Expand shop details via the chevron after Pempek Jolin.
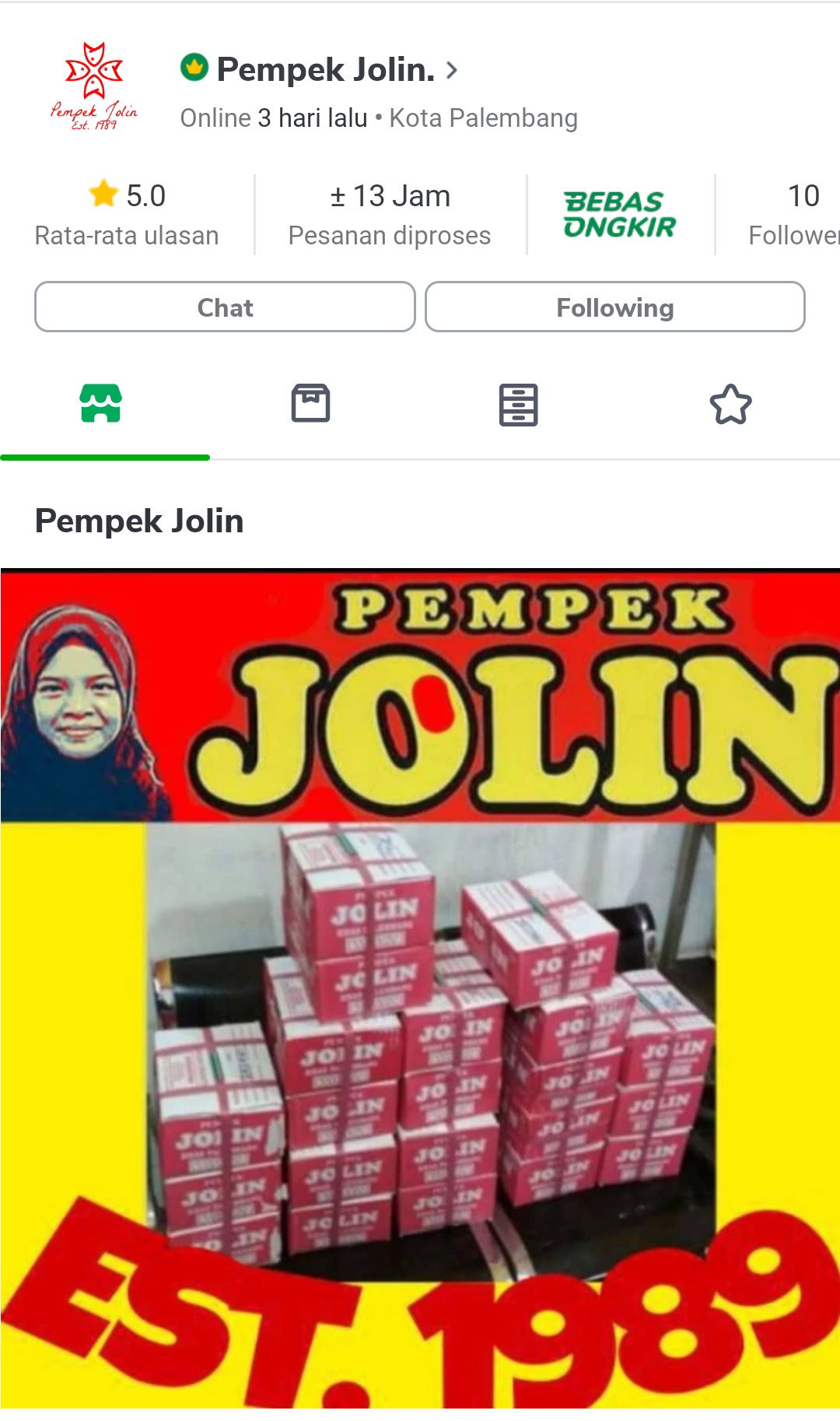 pos(452,70)
